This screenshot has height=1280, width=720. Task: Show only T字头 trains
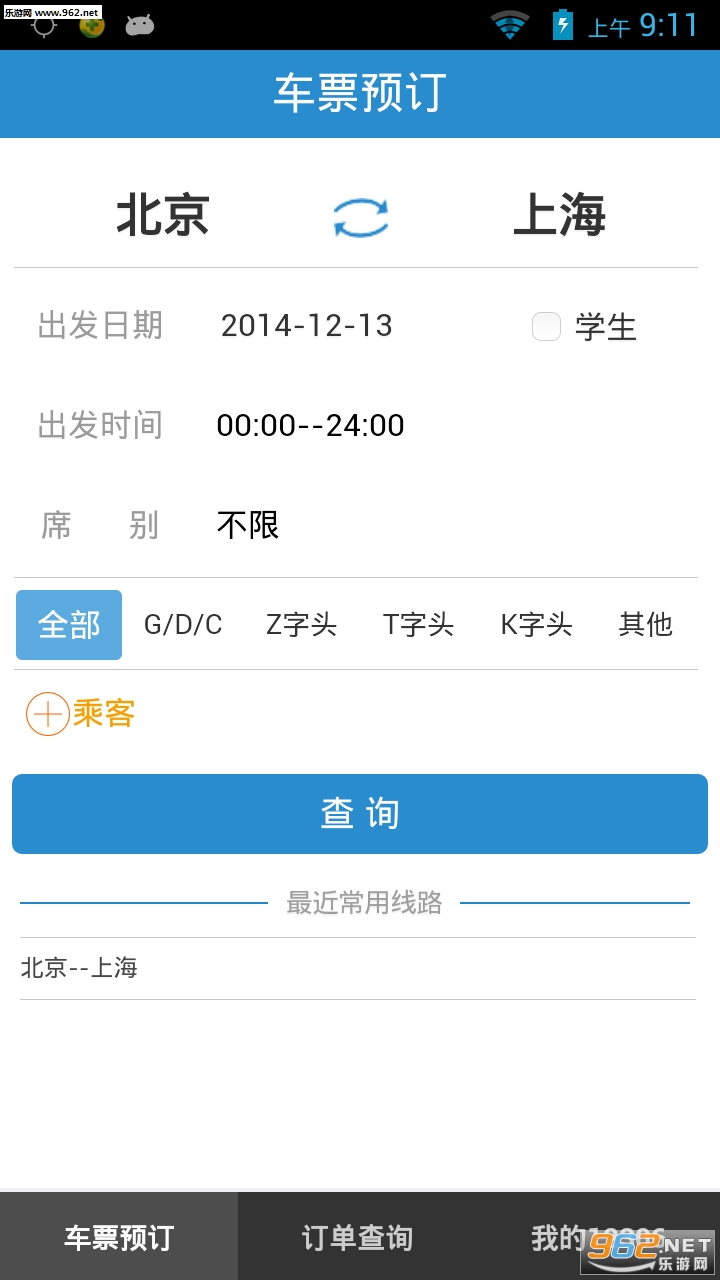pyautogui.click(x=418, y=625)
